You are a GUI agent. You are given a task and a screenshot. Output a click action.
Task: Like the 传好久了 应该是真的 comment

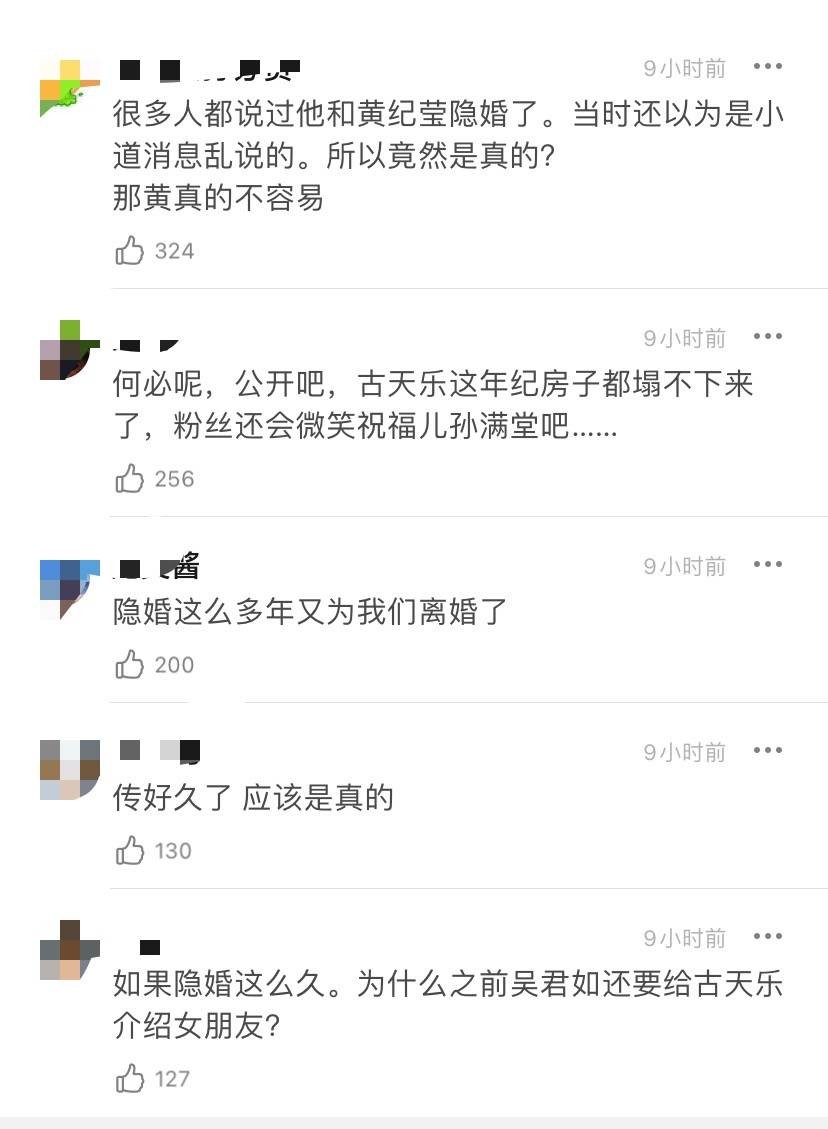point(131,850)
